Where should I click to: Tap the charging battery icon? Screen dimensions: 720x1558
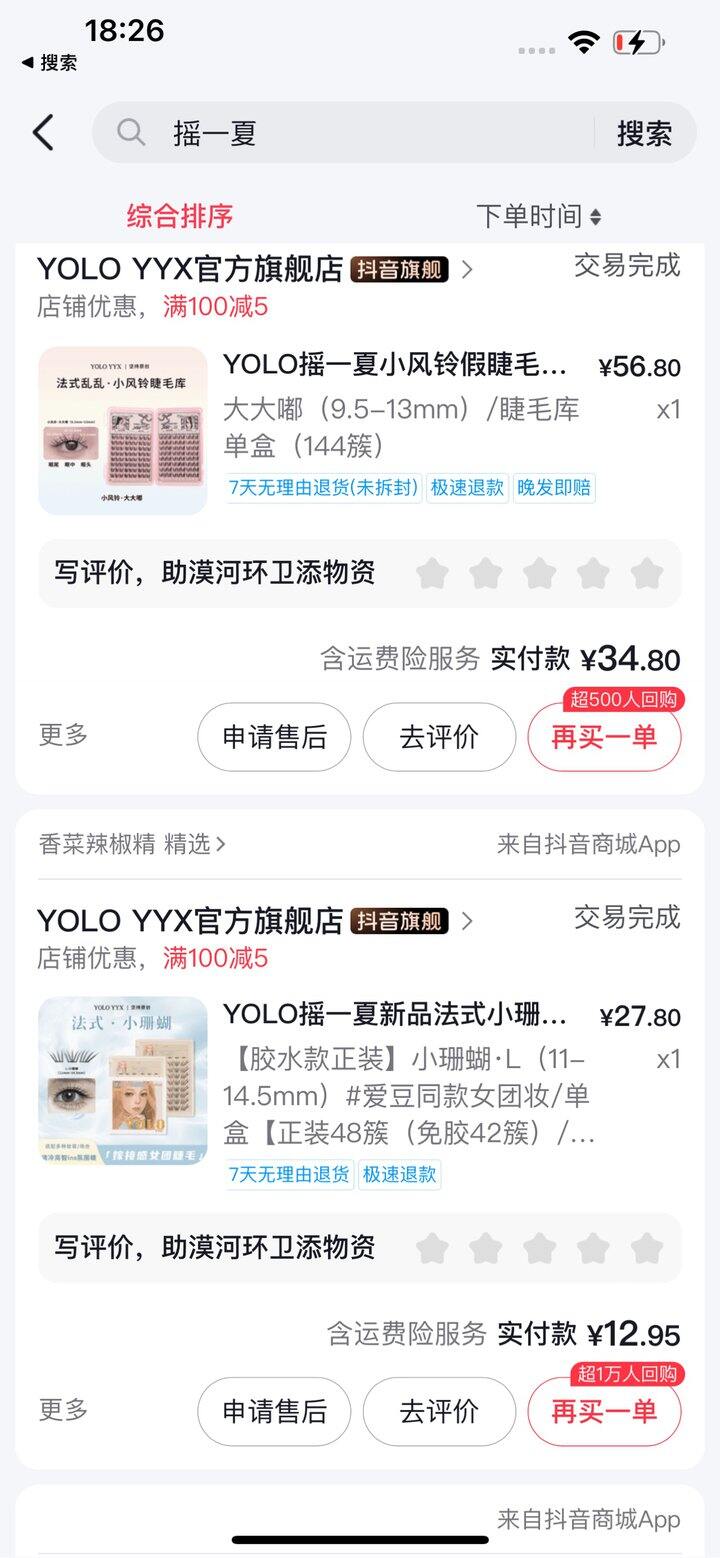(x=636, y=42)
